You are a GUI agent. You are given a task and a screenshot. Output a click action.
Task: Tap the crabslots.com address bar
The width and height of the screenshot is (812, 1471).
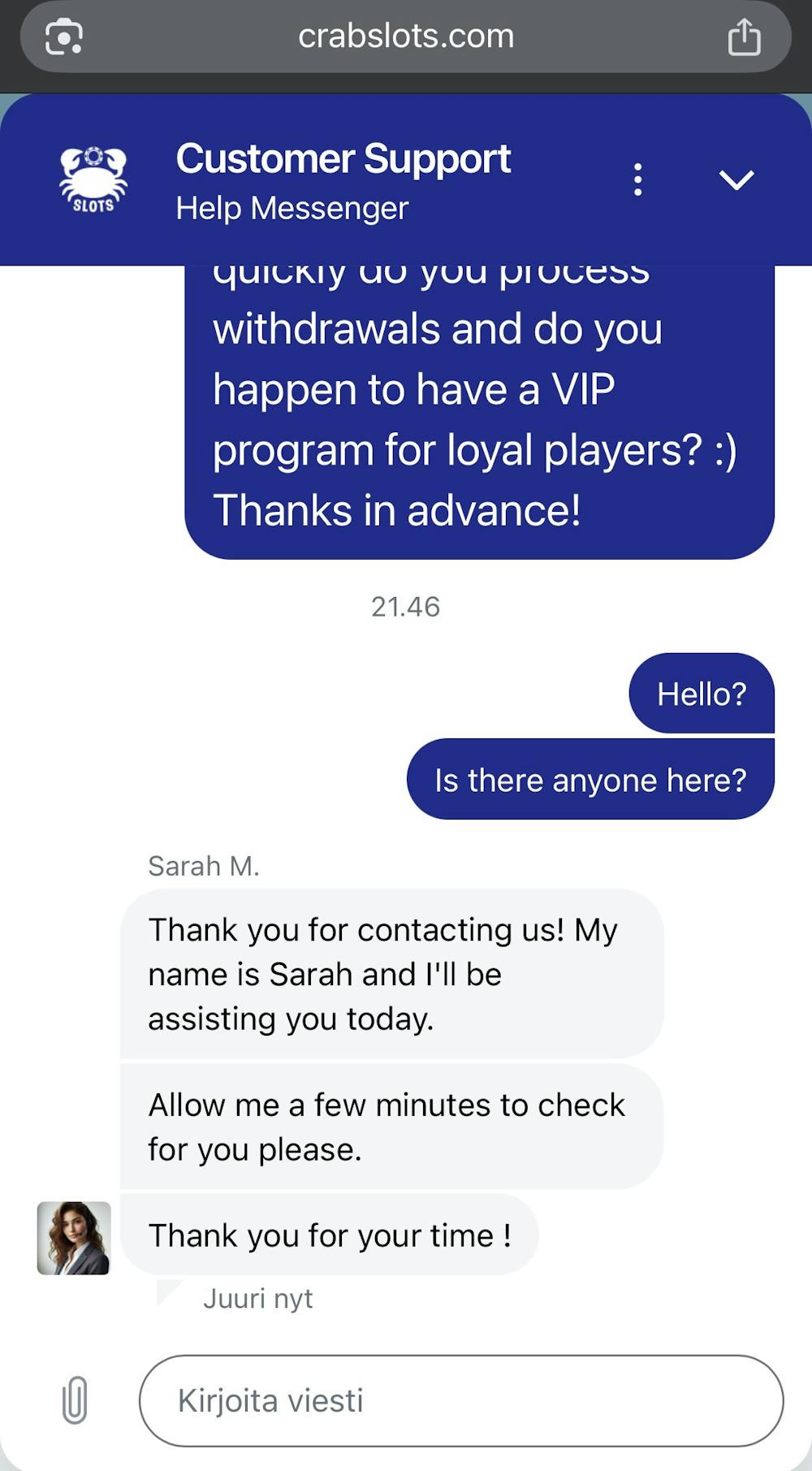(406, 37)
